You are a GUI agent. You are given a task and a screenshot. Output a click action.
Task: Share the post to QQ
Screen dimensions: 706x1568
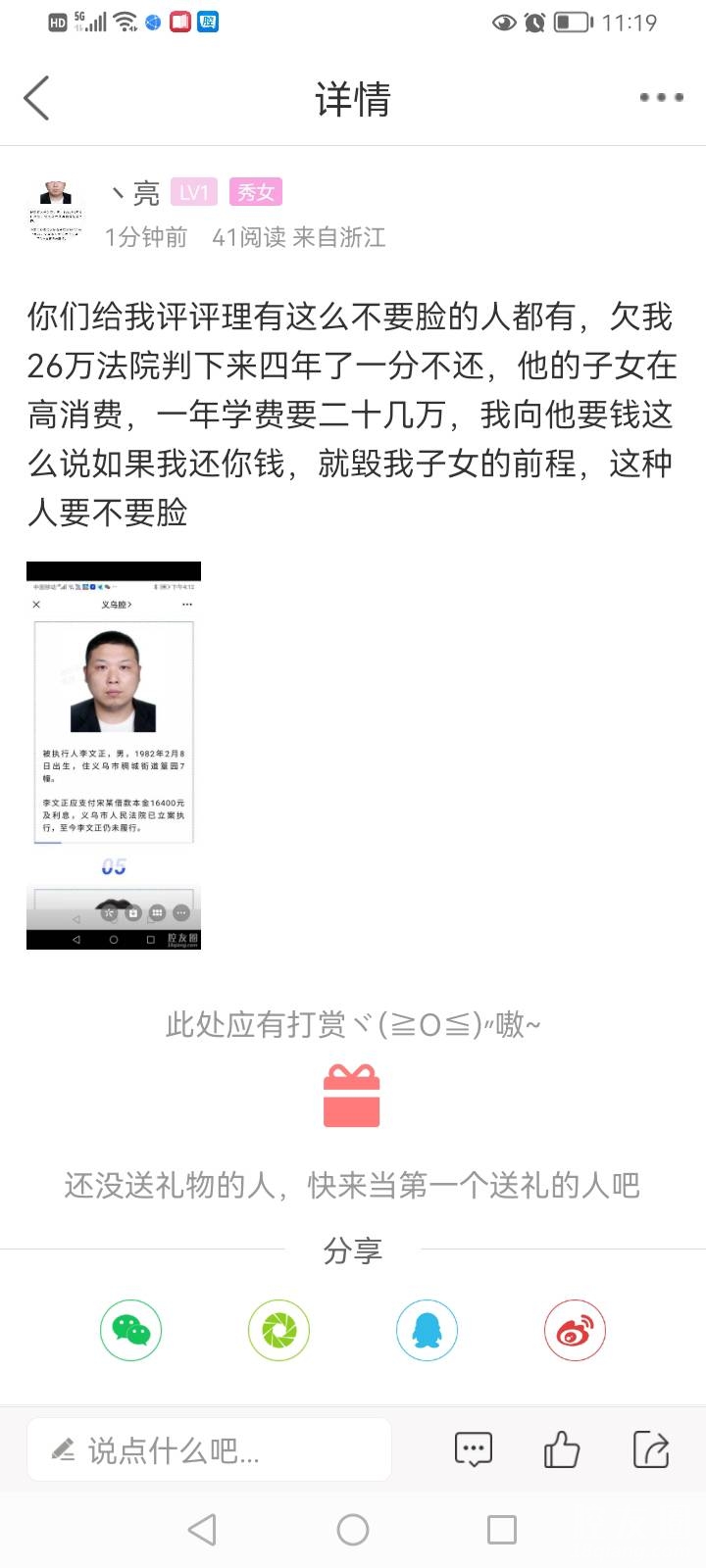[x=427, y=1330]
